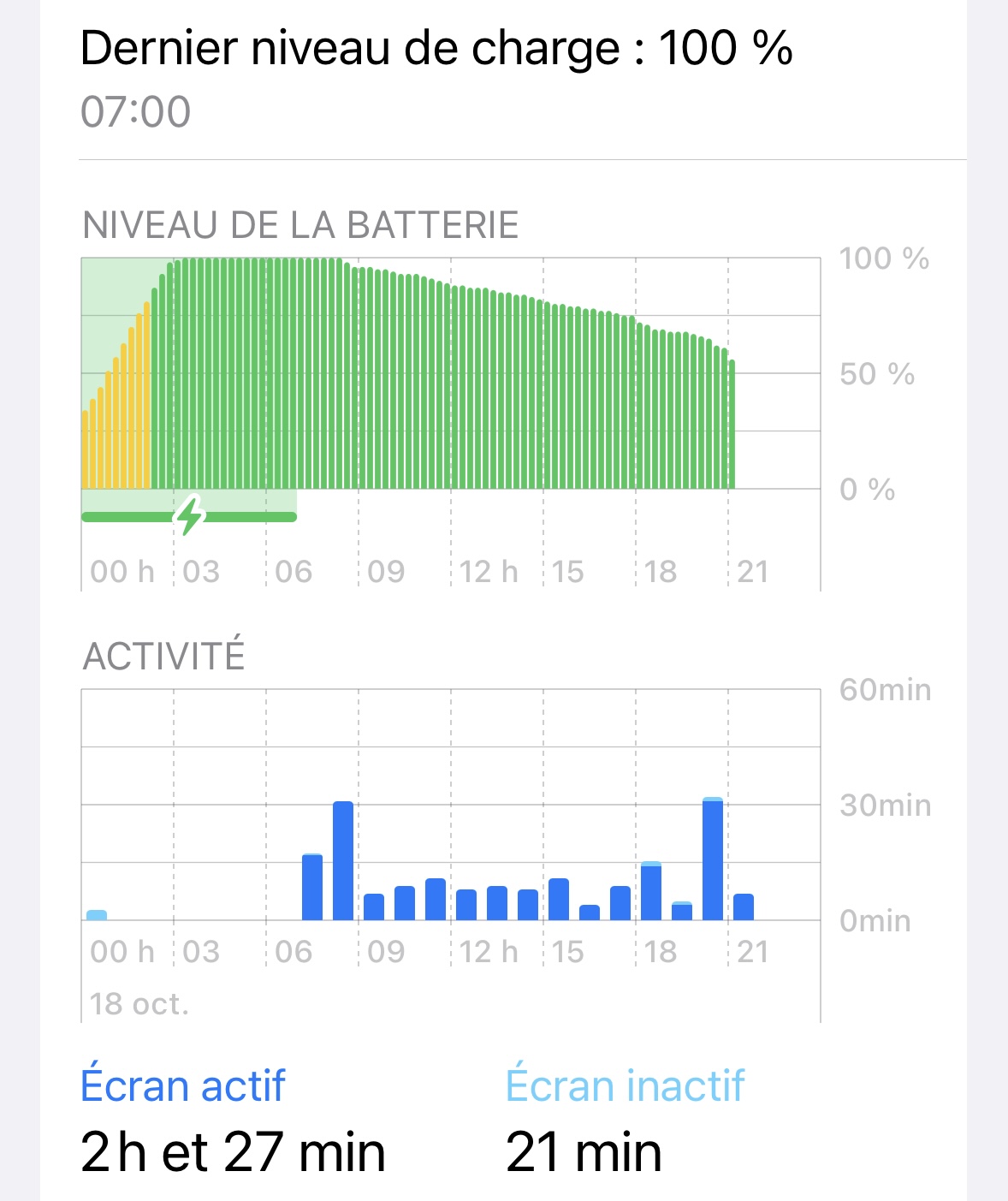This screenshot has height=1201, width=1008.
Task: Select the 20 h bar in the activity chart
Action: click(713, 859)
